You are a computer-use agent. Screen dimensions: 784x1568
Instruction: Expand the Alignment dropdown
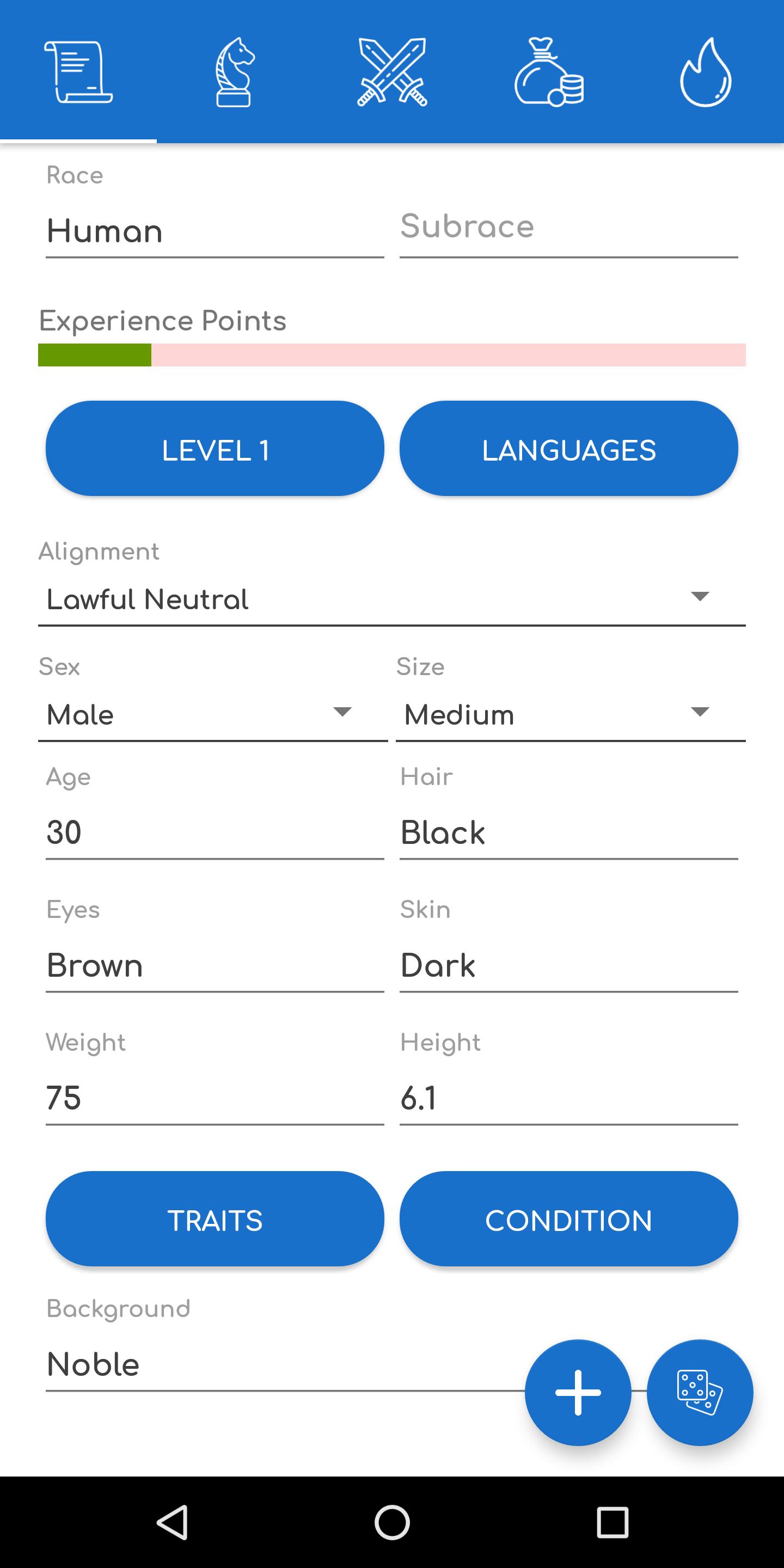point(391,599)
